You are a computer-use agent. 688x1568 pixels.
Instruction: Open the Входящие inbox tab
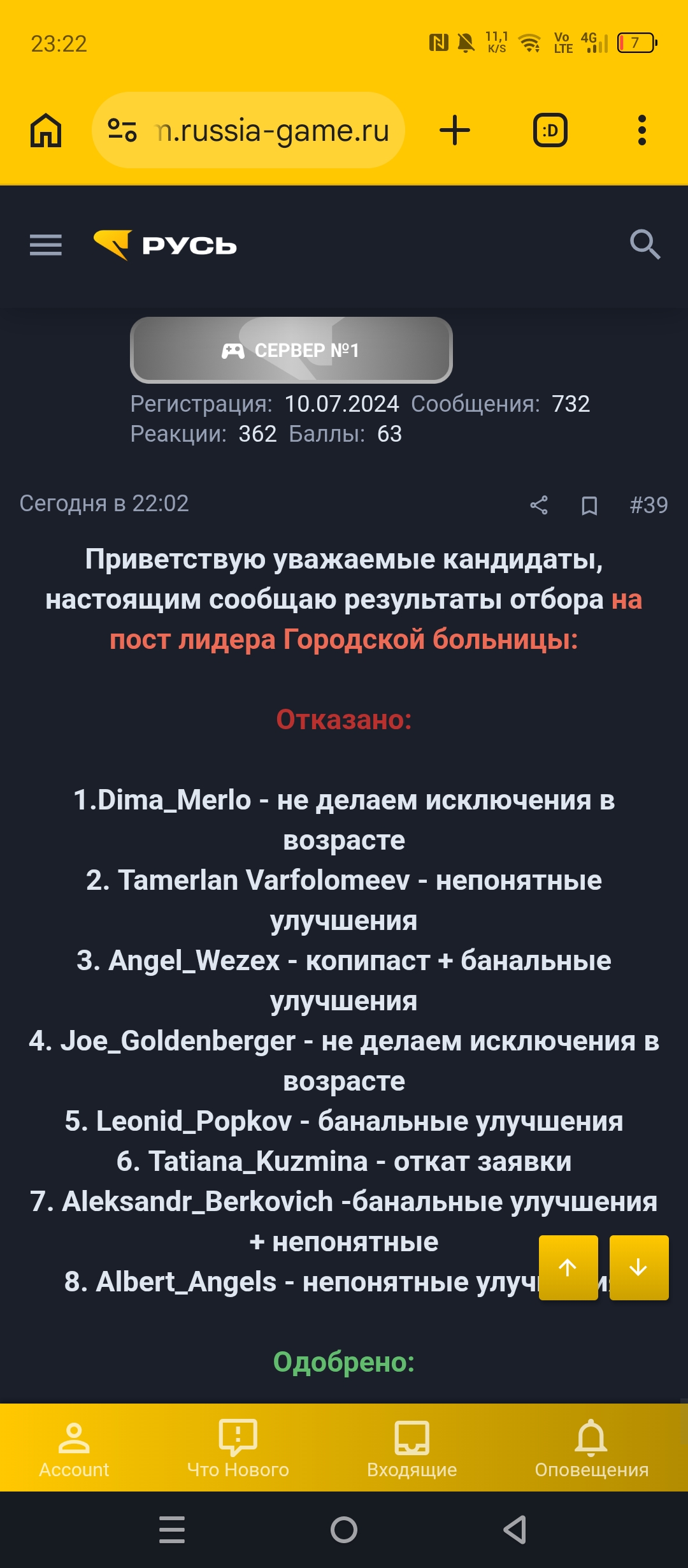(412, 1447)
